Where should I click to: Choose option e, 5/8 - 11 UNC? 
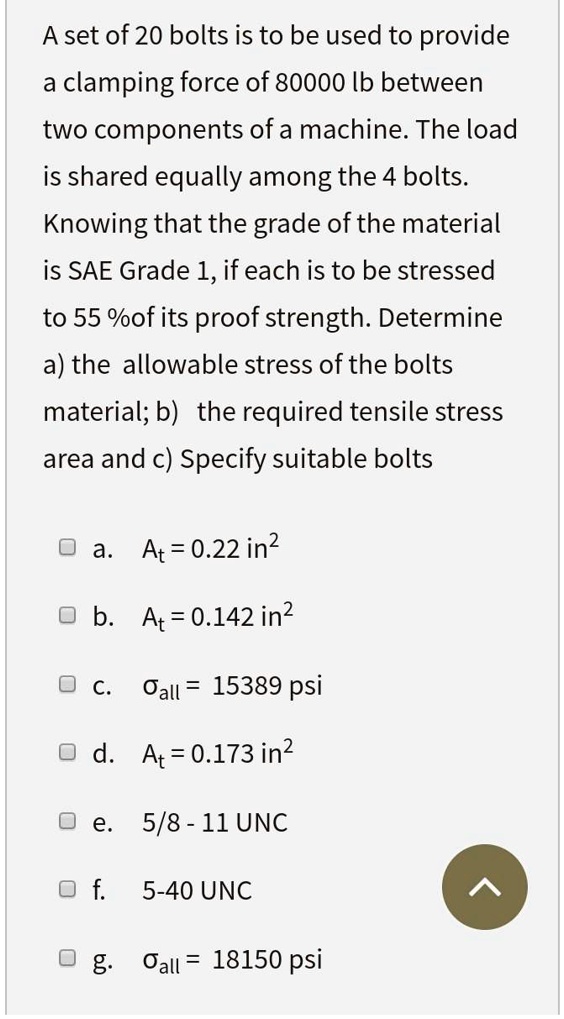pos(66,821)
